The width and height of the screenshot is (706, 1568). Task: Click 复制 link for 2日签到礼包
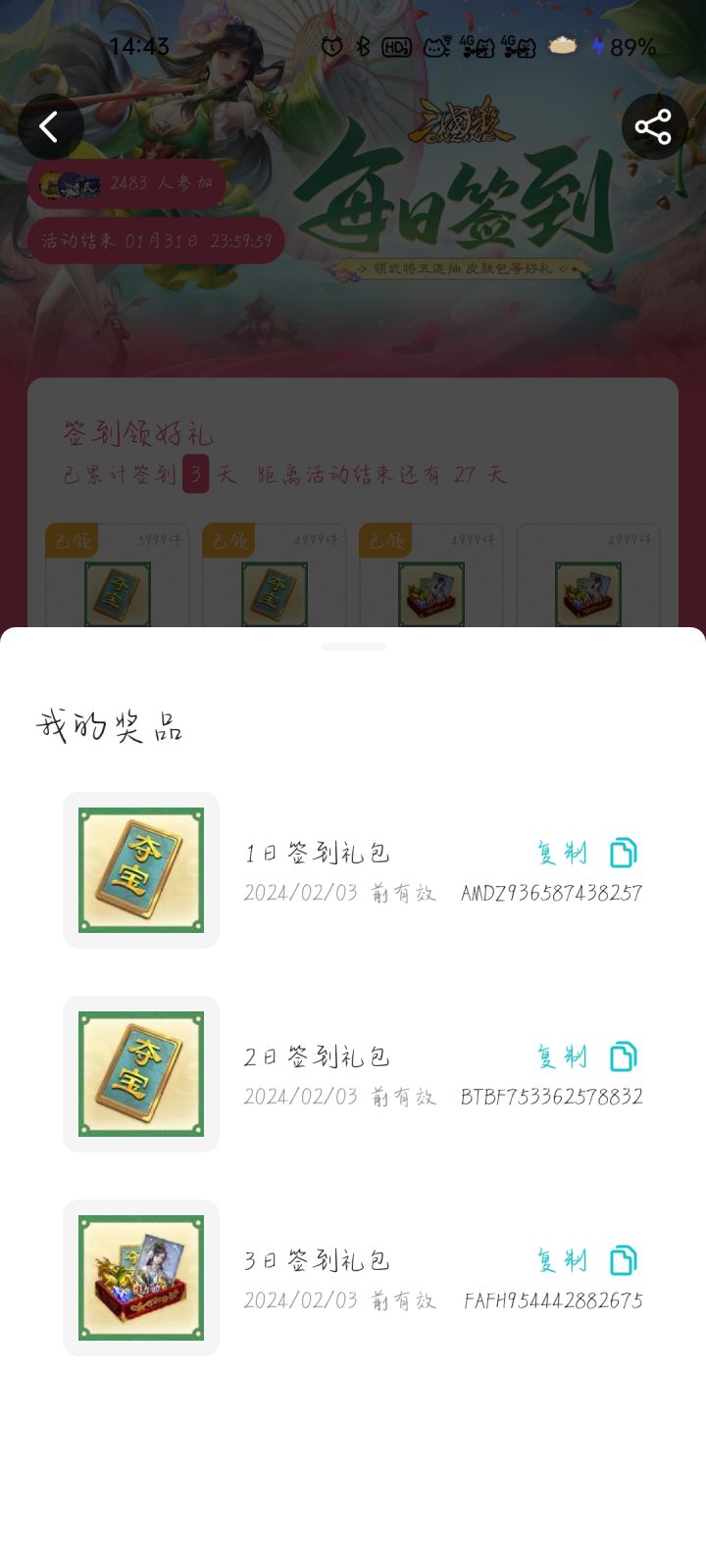click(x=560, y=1056)
